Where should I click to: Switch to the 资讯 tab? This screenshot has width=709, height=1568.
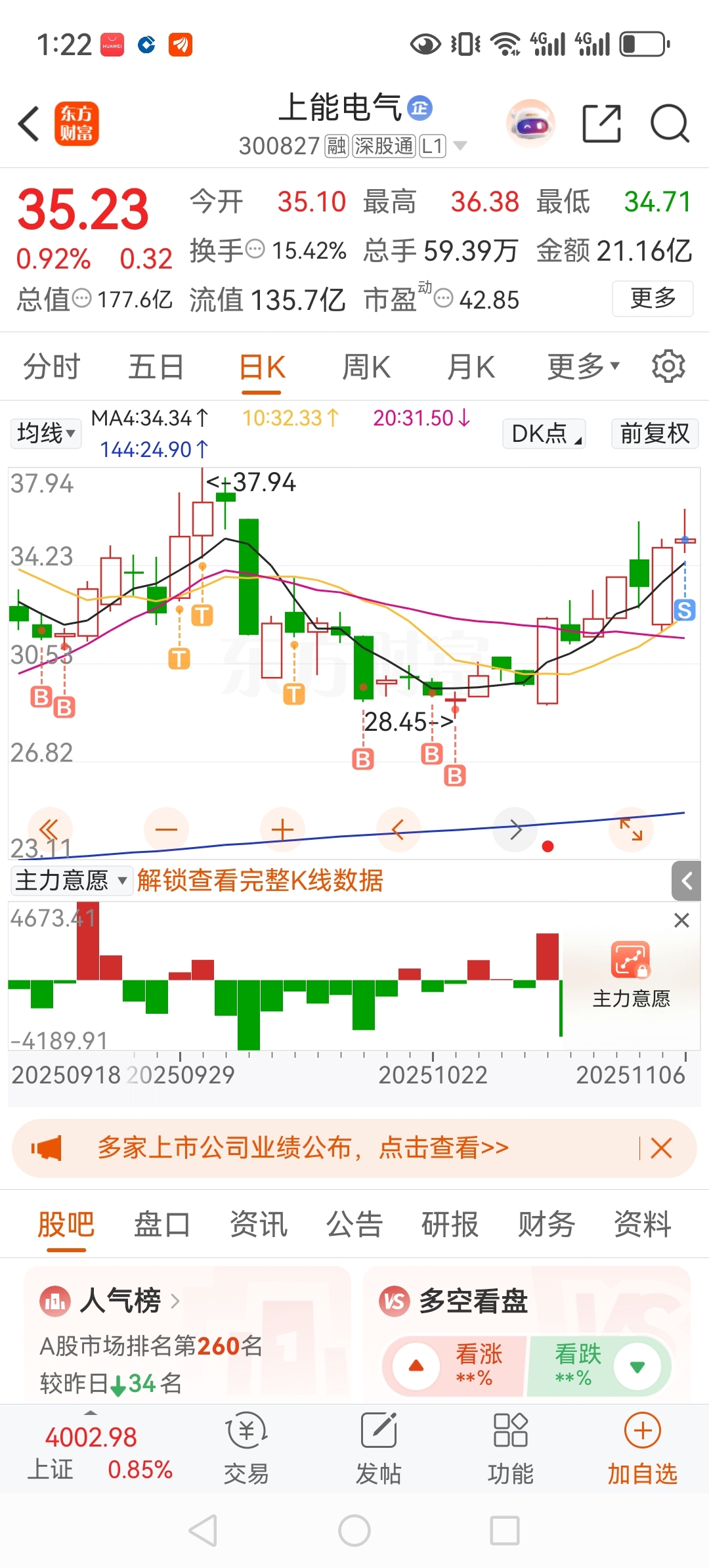(x=258, y=1225)
